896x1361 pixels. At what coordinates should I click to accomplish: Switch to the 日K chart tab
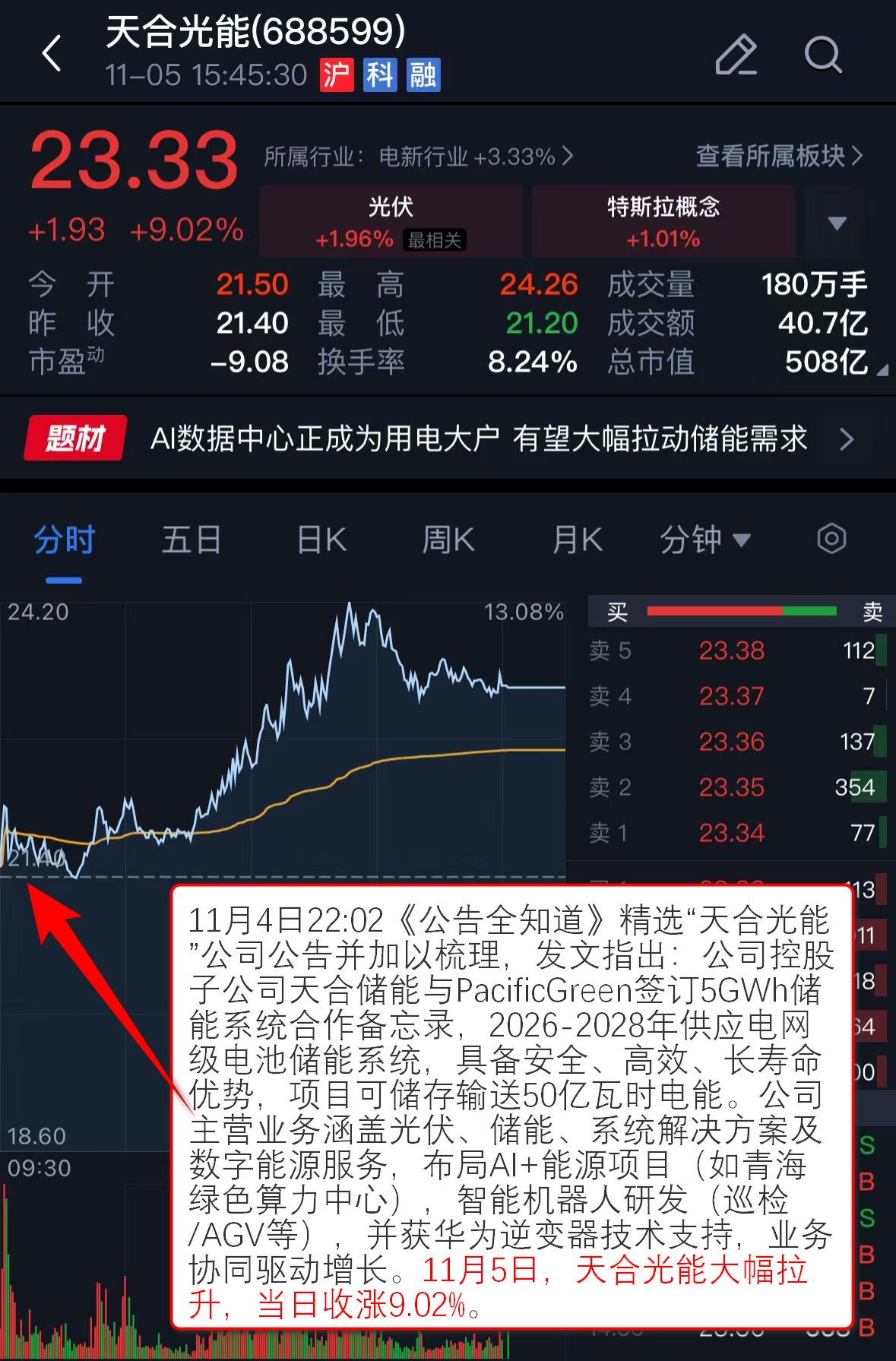click(x=321, y=540)
